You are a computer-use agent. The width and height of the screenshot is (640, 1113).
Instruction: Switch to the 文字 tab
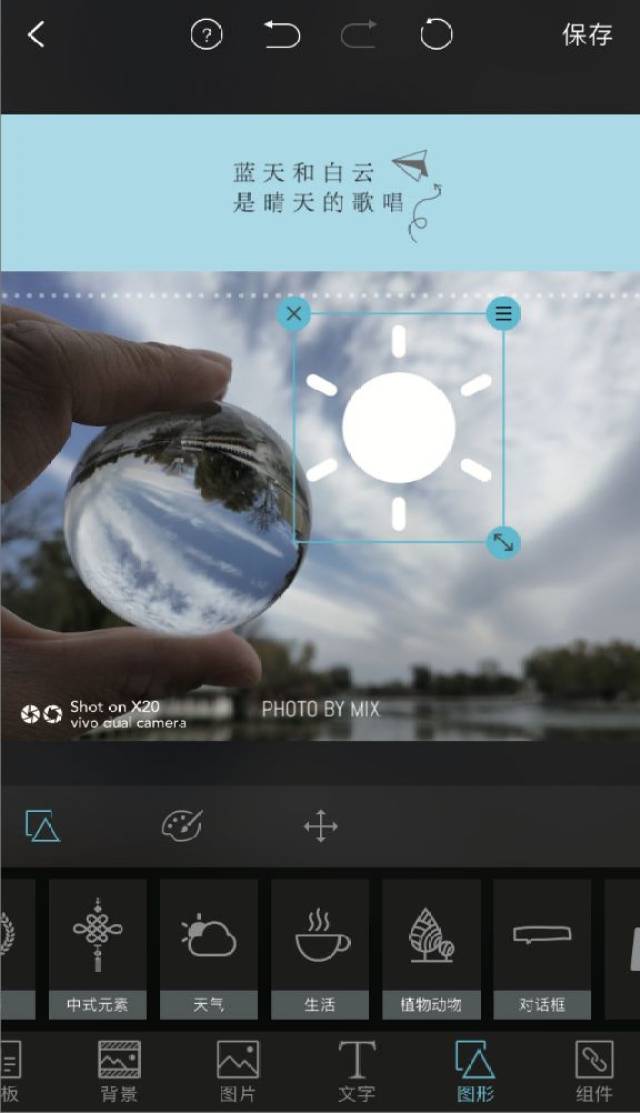point(356,1071)
